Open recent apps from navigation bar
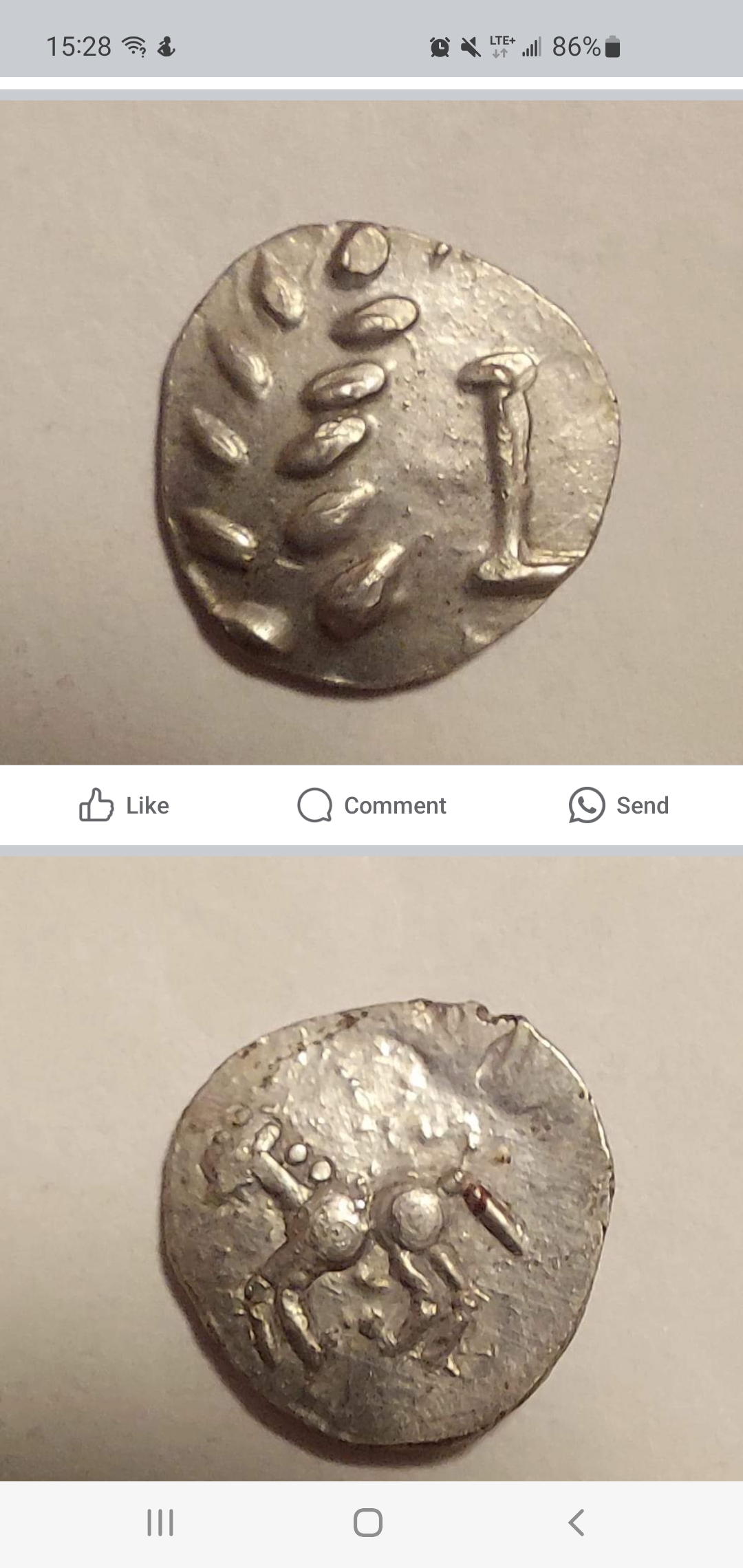This screenshot has height=1568, width=743. 160,1523
